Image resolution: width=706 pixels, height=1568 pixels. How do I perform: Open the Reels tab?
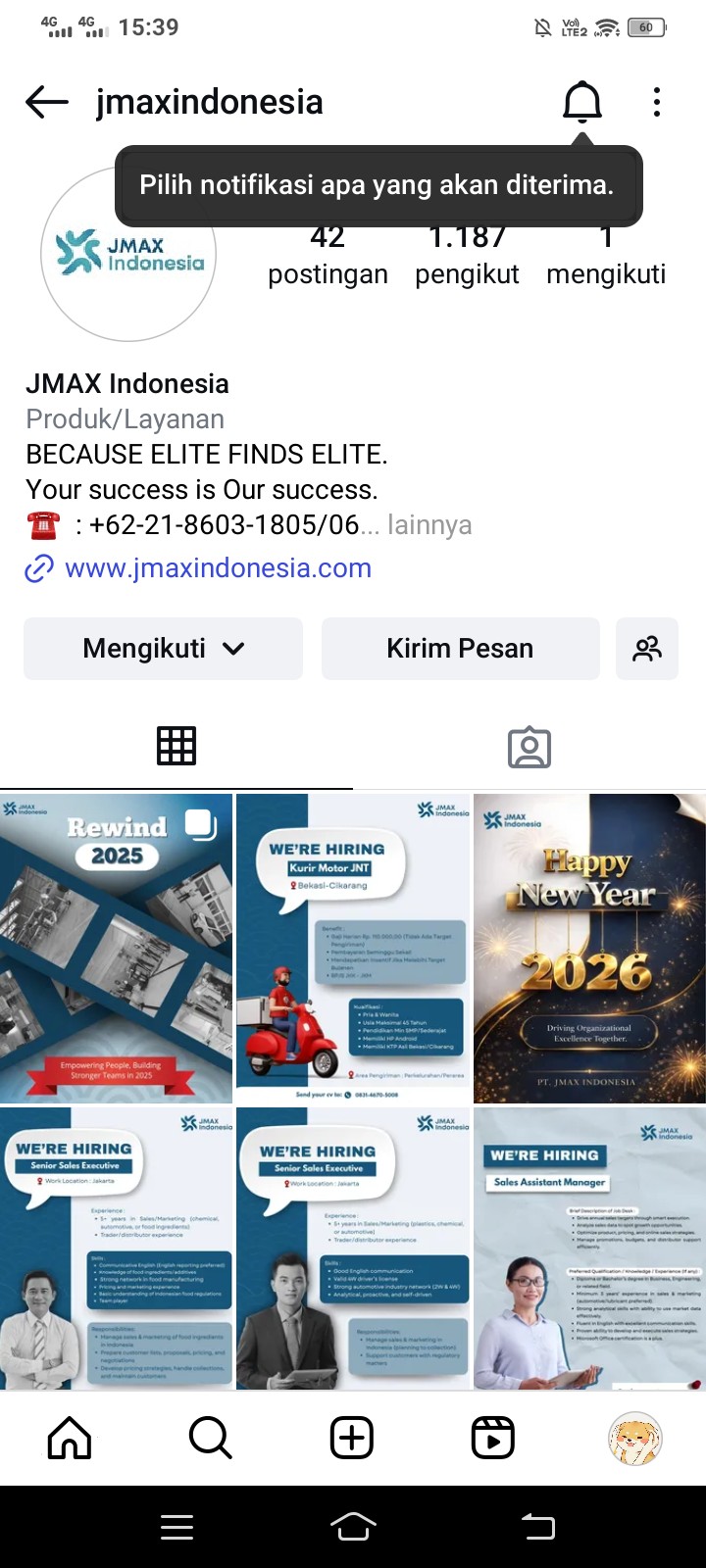click(493, 1438)
